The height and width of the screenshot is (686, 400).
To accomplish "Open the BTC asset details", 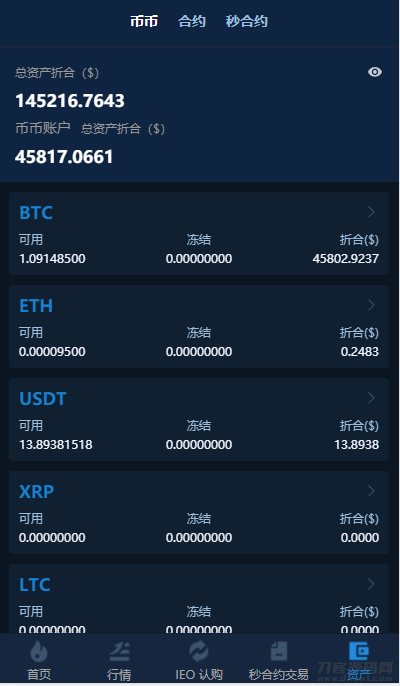I will 199,233.
